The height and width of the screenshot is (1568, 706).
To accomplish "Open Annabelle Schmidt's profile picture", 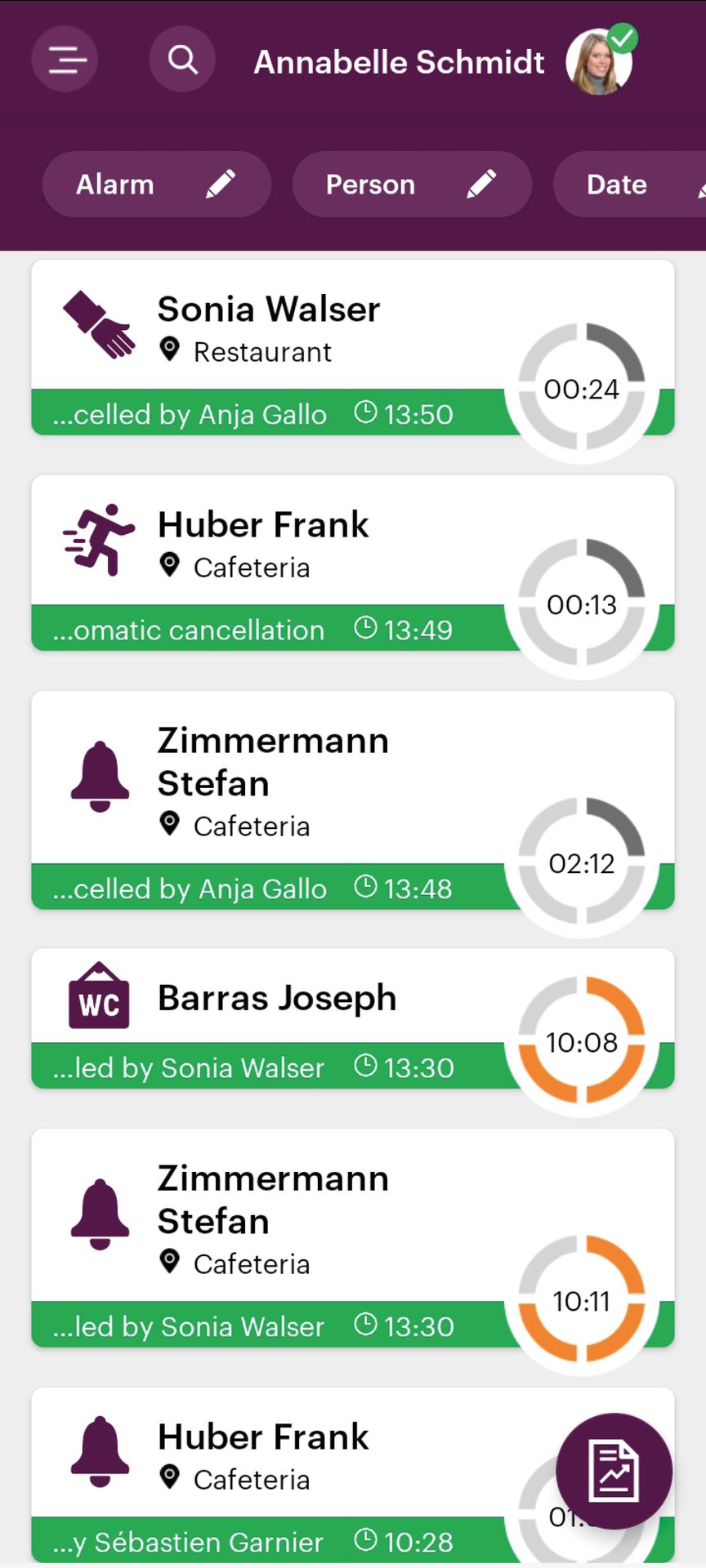I will (x=599, y=62).
